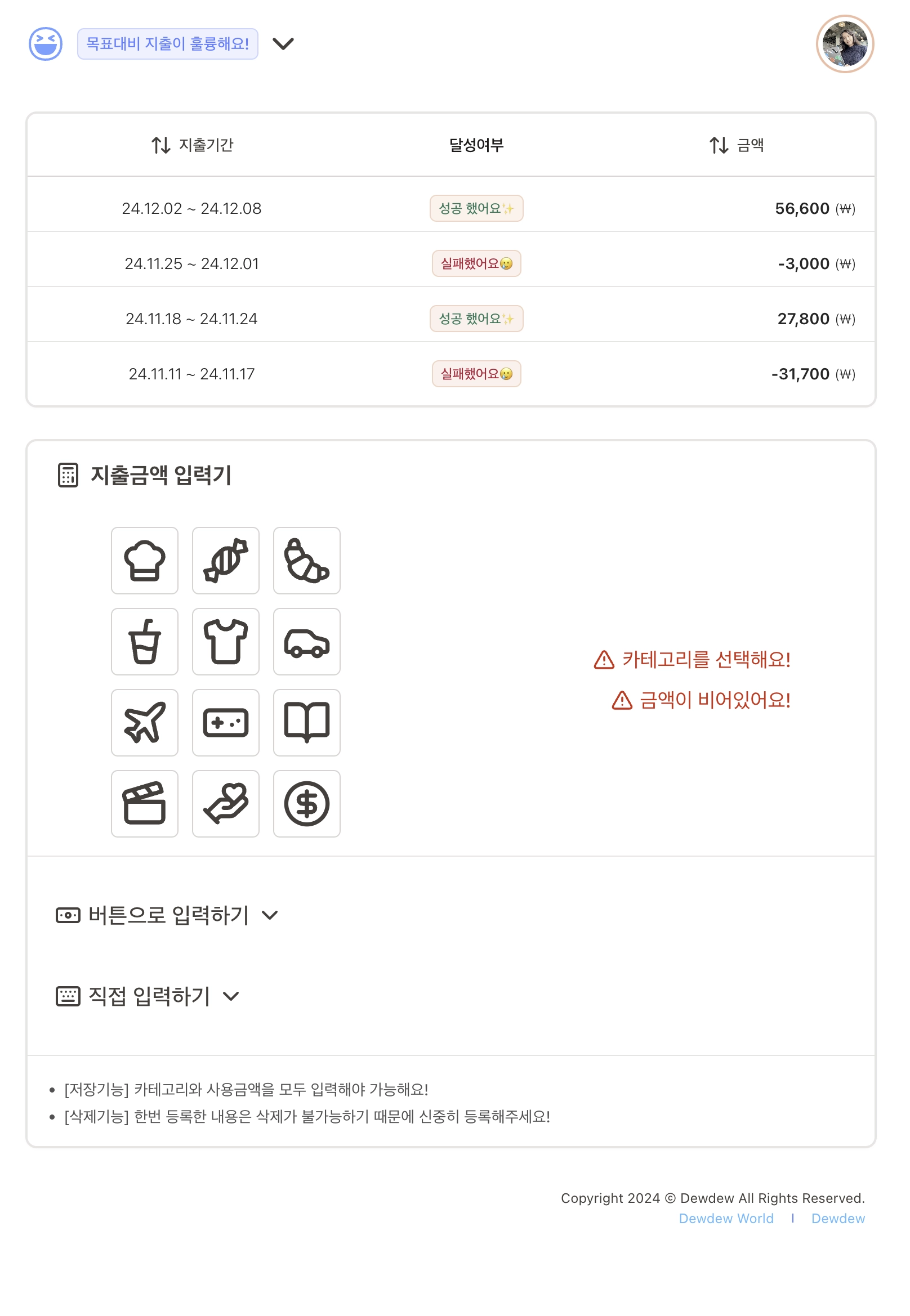Select the book category icon
This screenshot has width=910, height=1316.
click(x=307, y=723)
